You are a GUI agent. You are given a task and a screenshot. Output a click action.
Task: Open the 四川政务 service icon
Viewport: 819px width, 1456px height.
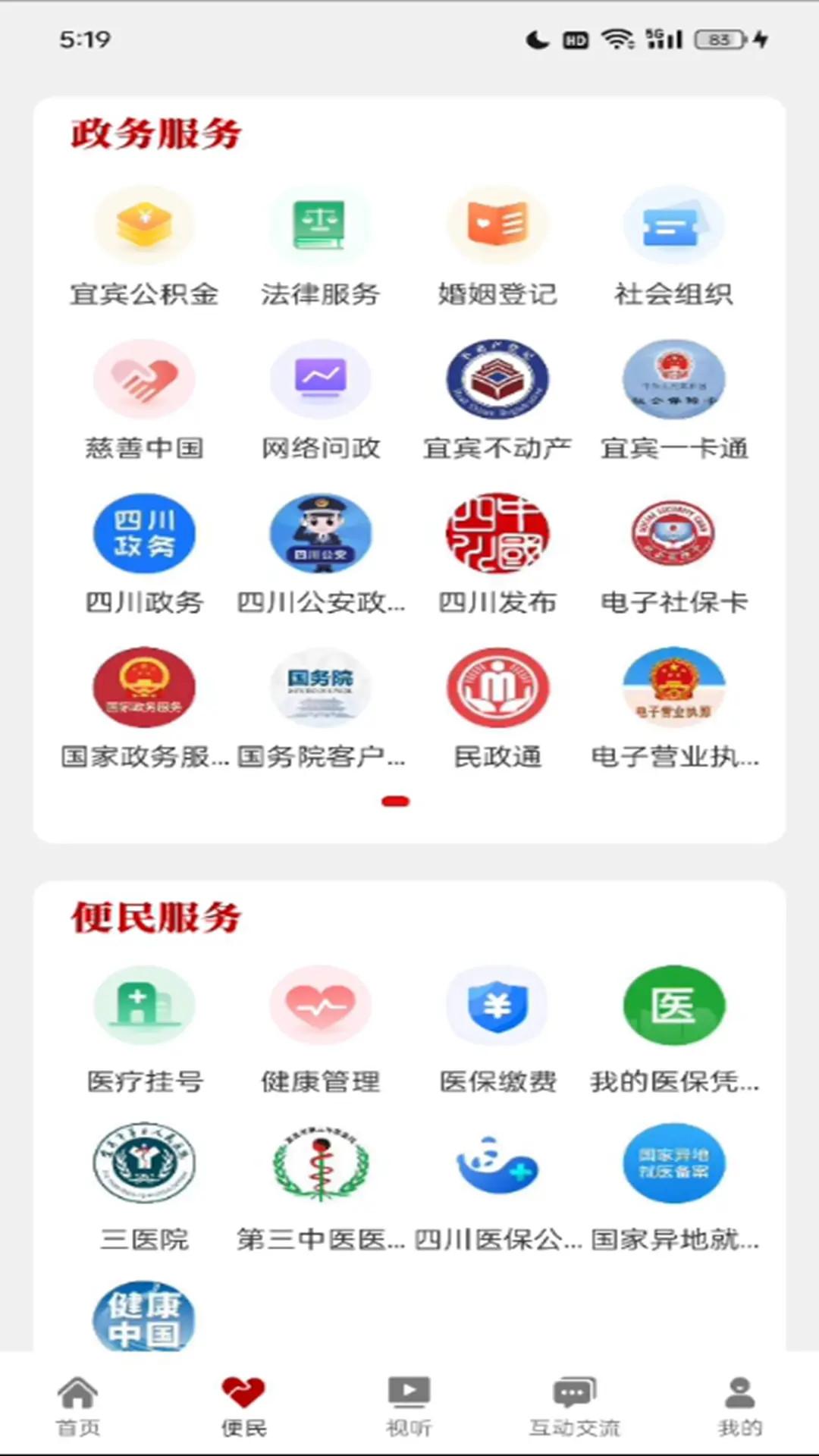pyautogui.click(x=144, y=533)
